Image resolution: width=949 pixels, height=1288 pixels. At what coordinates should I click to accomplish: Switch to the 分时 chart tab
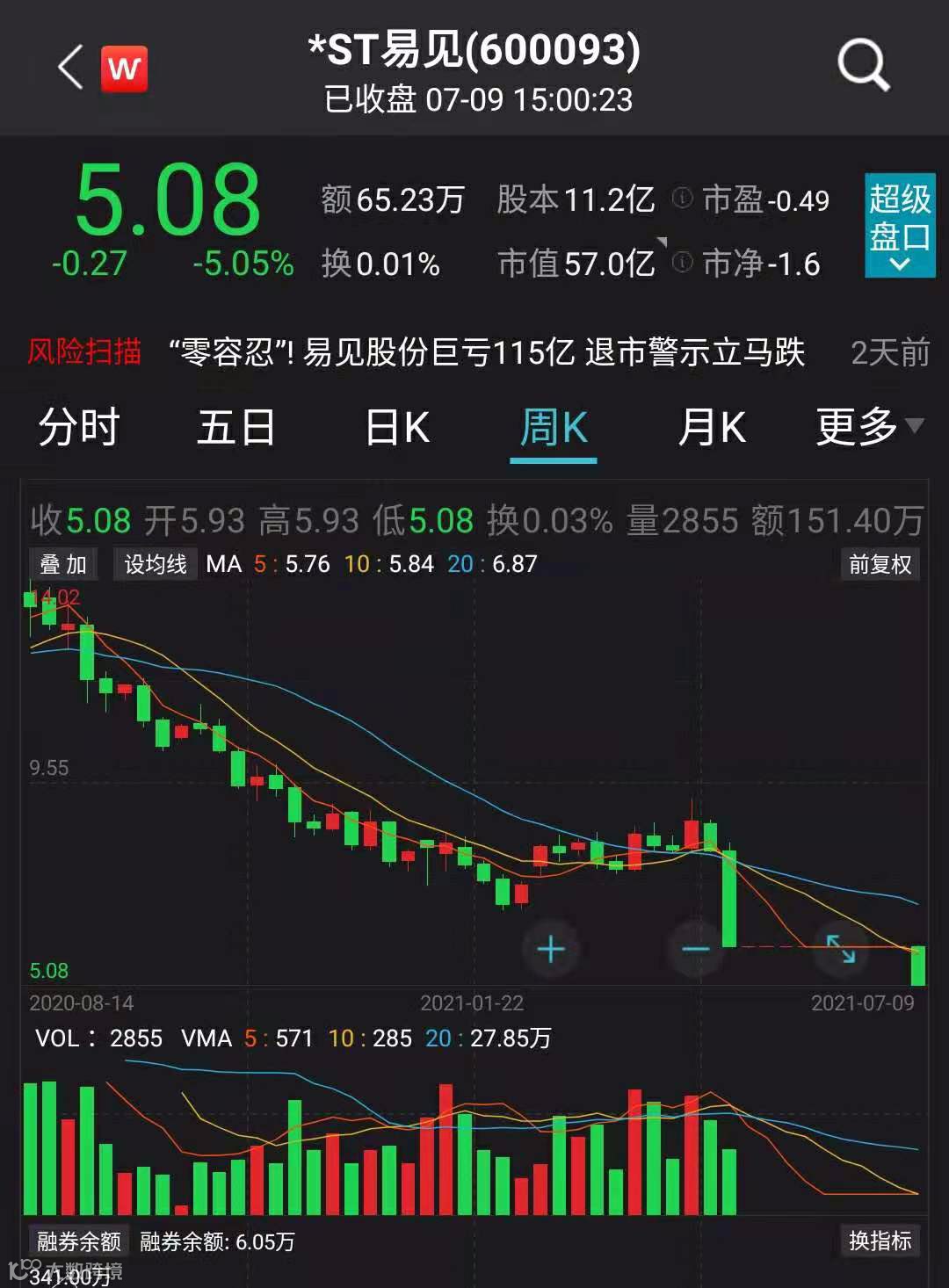pyautogui.click(x=79, y=428)
